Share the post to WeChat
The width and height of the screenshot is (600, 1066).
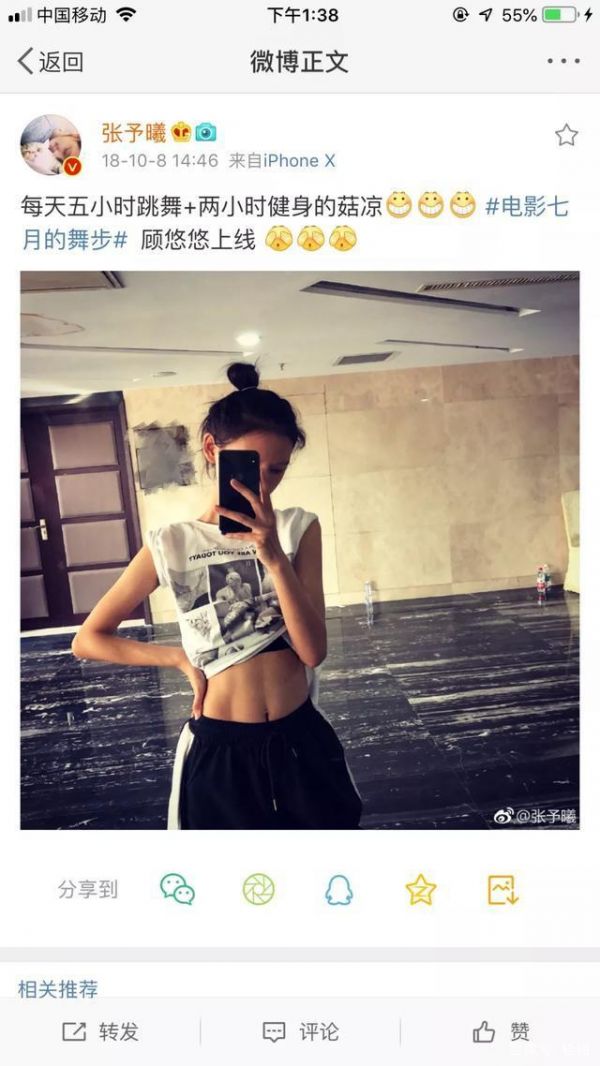(x=177, y=889)
